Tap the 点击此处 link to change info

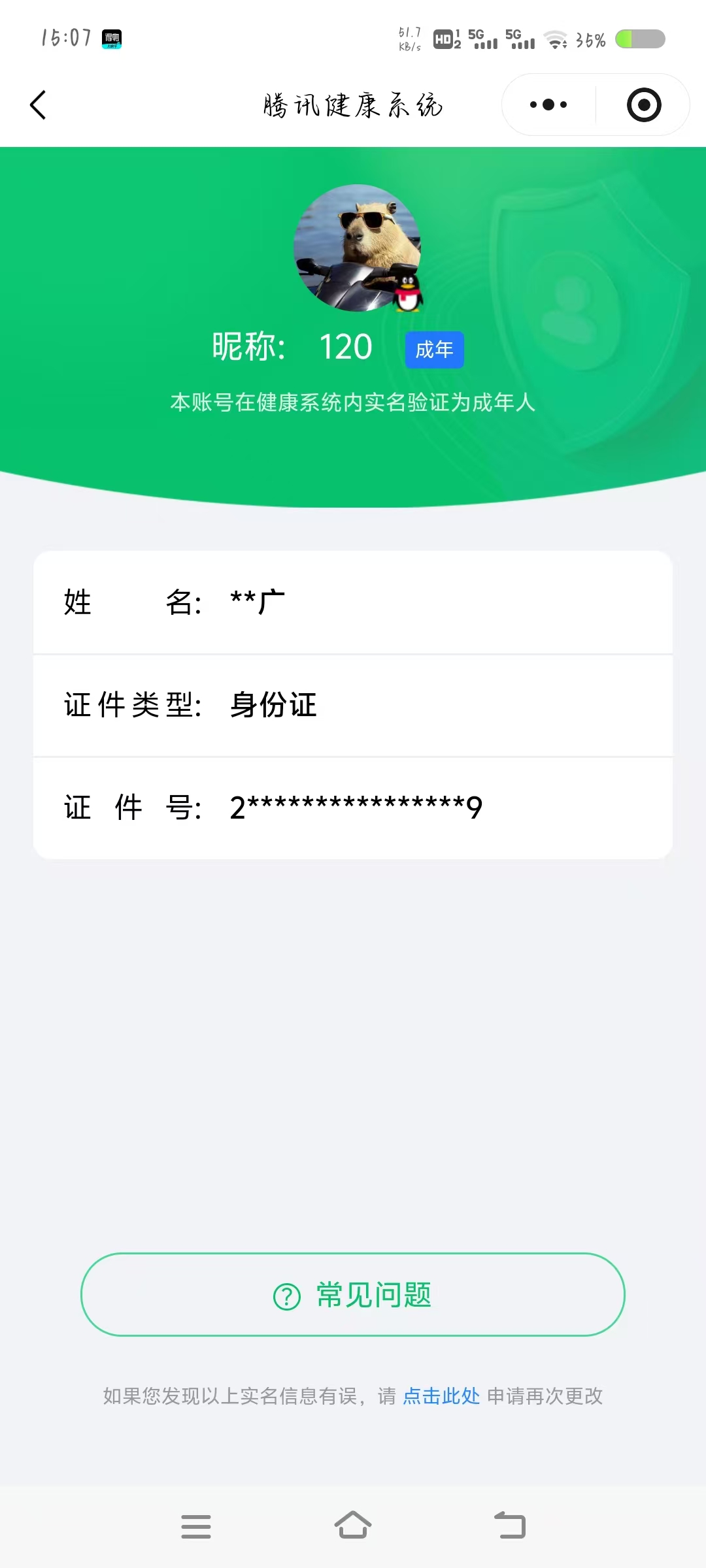(441, 1396)
